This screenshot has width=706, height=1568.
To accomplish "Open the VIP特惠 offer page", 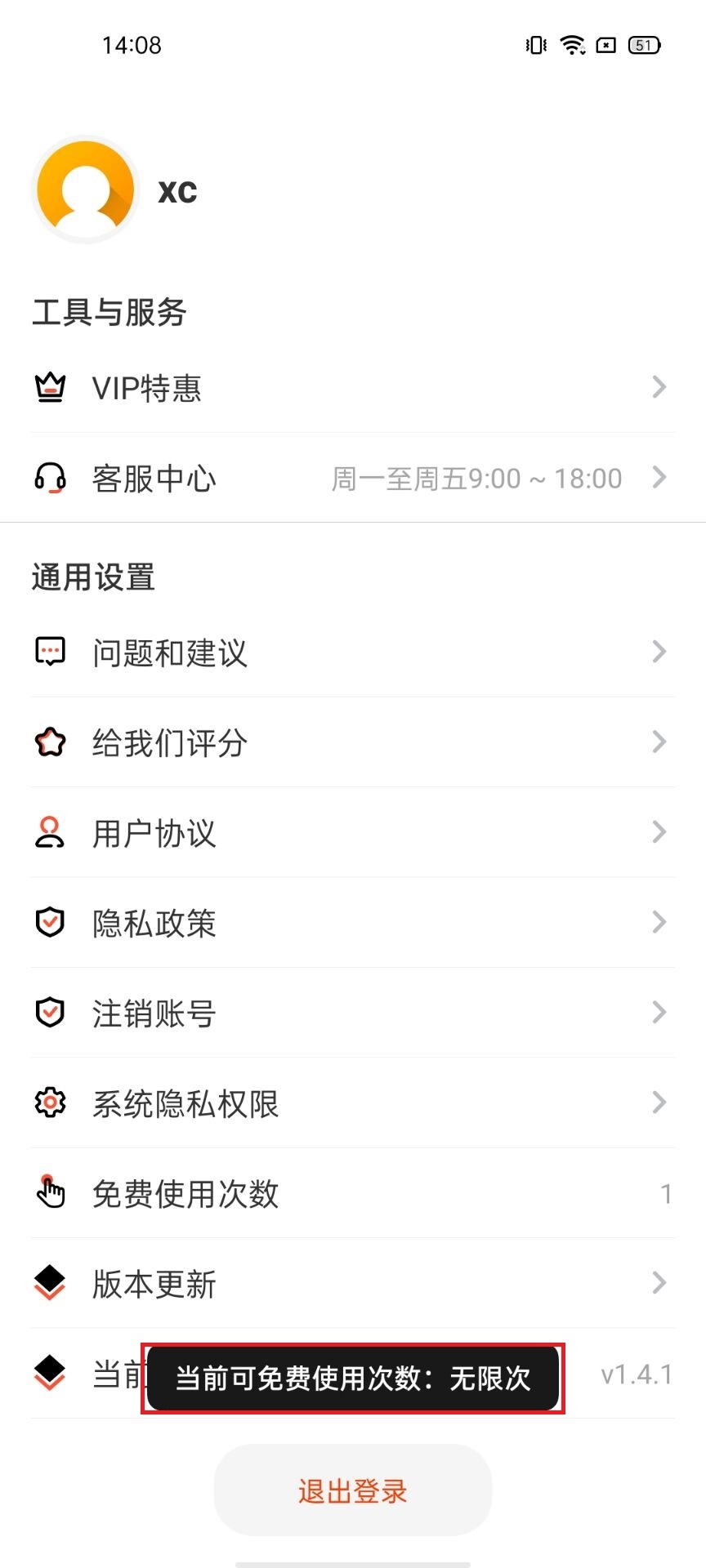I will (x=351, y=388).
